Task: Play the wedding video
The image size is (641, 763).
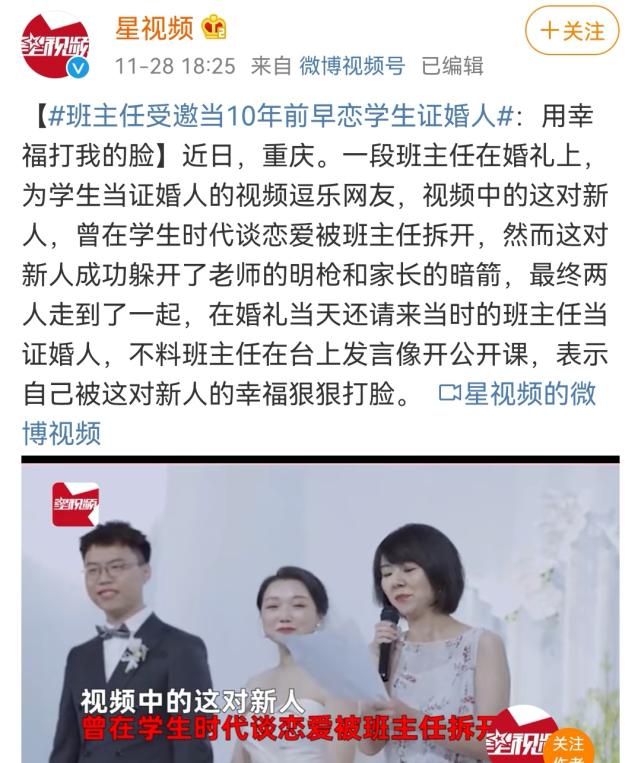Action: pos(320,610)
